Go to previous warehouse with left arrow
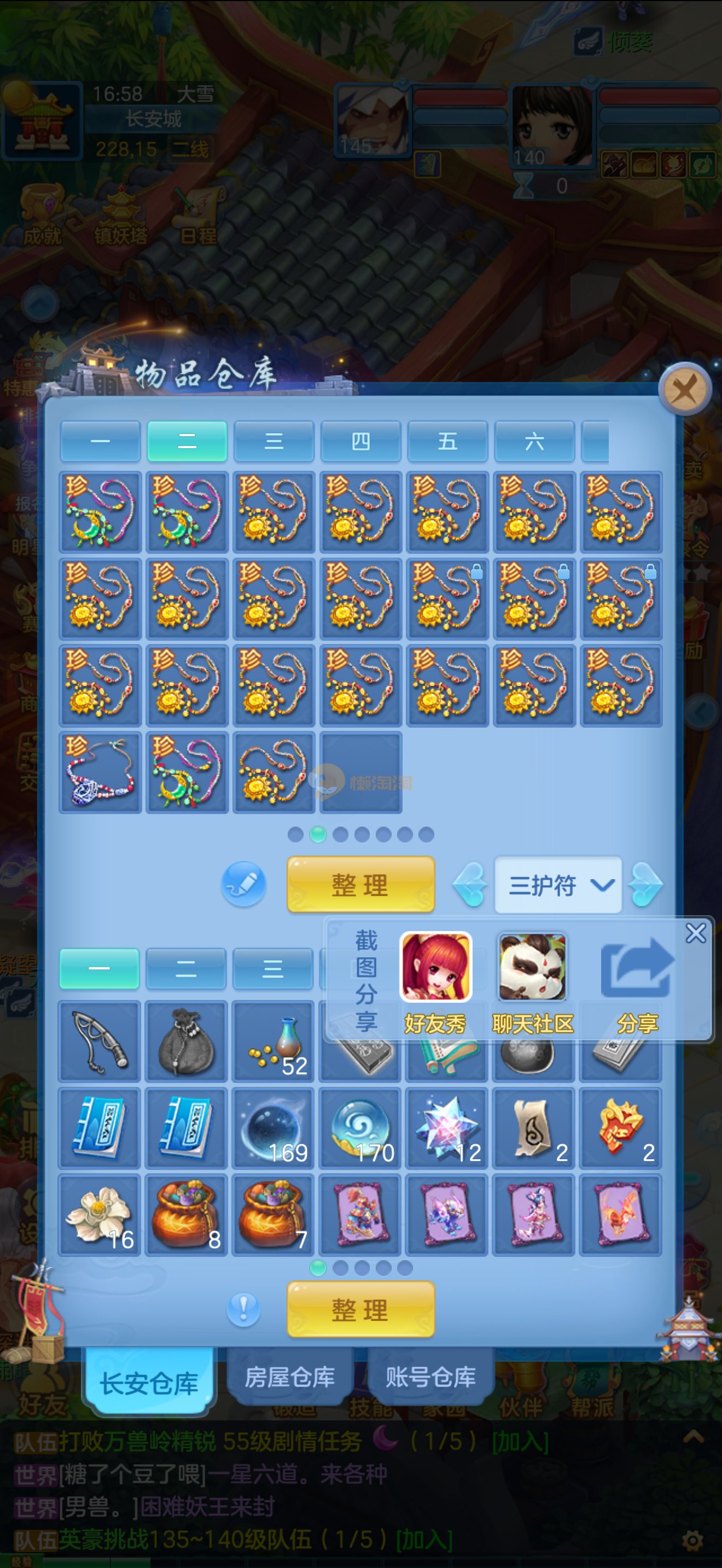Screen dimensions: 722x1568 pos(470,885)
